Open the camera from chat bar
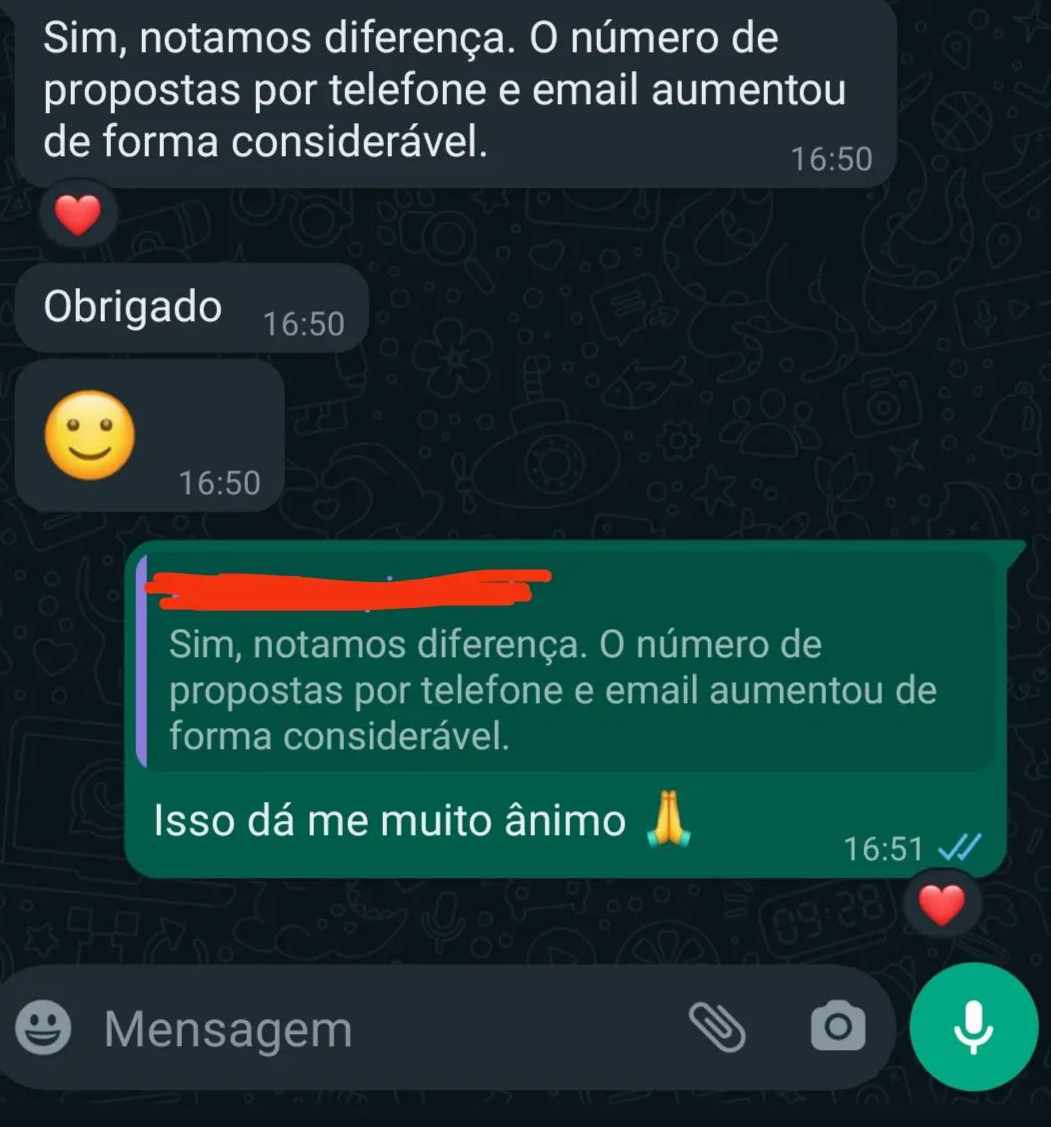 pos(836,1027)
